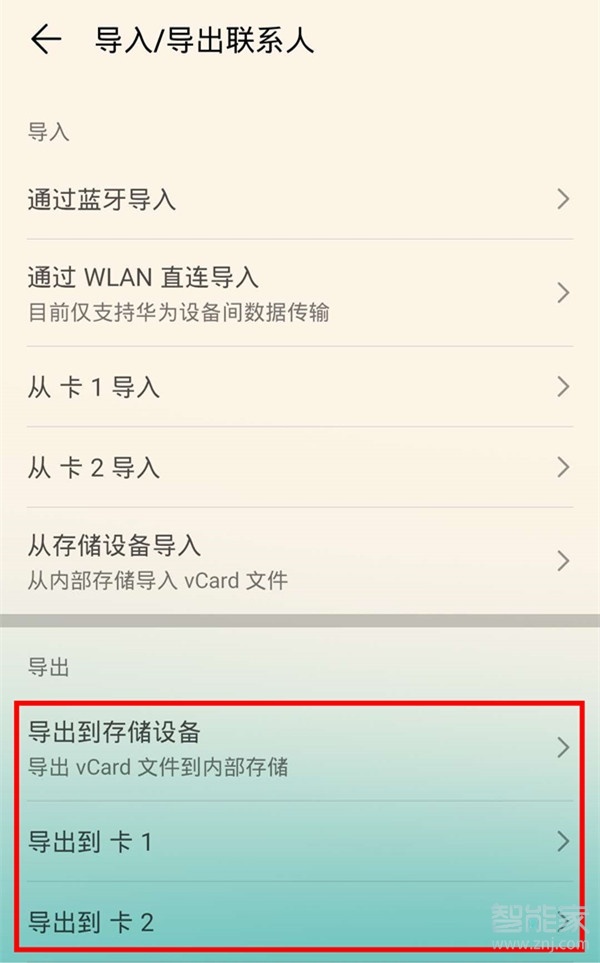
Task: Choose 从 卡 2 导入
Action: click(x=298, y=467)
